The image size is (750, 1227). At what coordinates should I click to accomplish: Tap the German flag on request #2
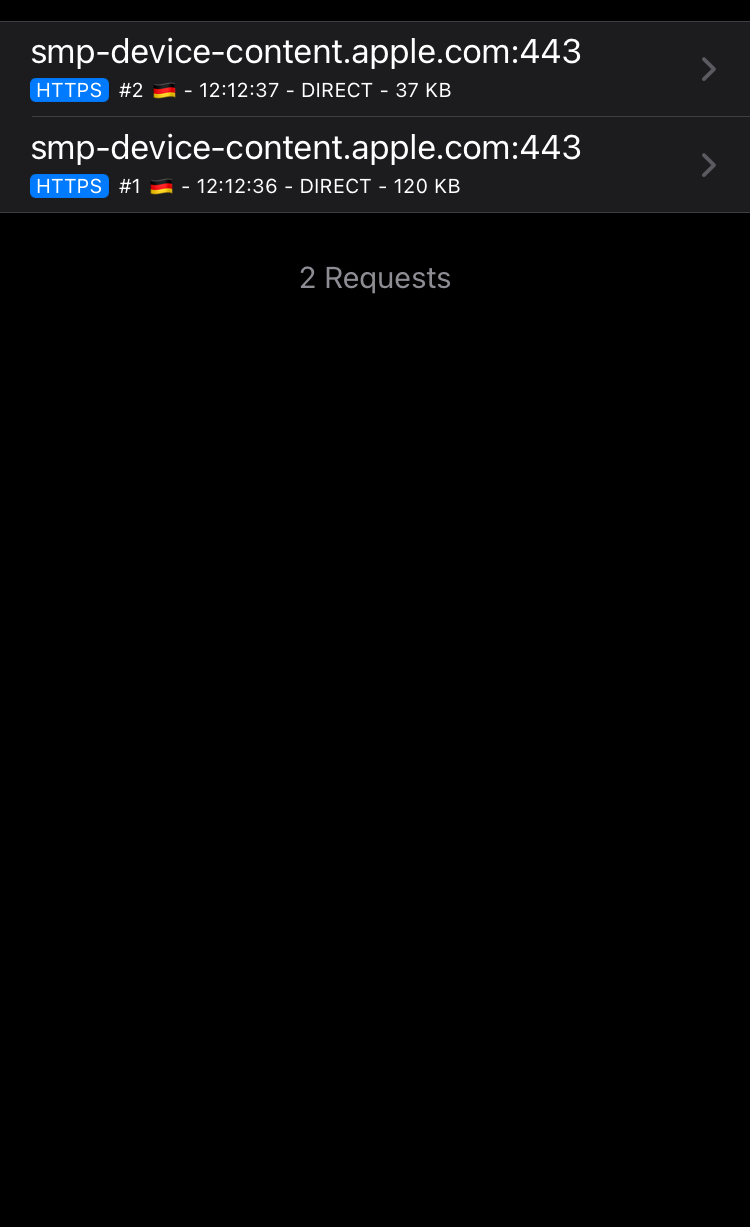pyautogui.click(x=163, y=90)
